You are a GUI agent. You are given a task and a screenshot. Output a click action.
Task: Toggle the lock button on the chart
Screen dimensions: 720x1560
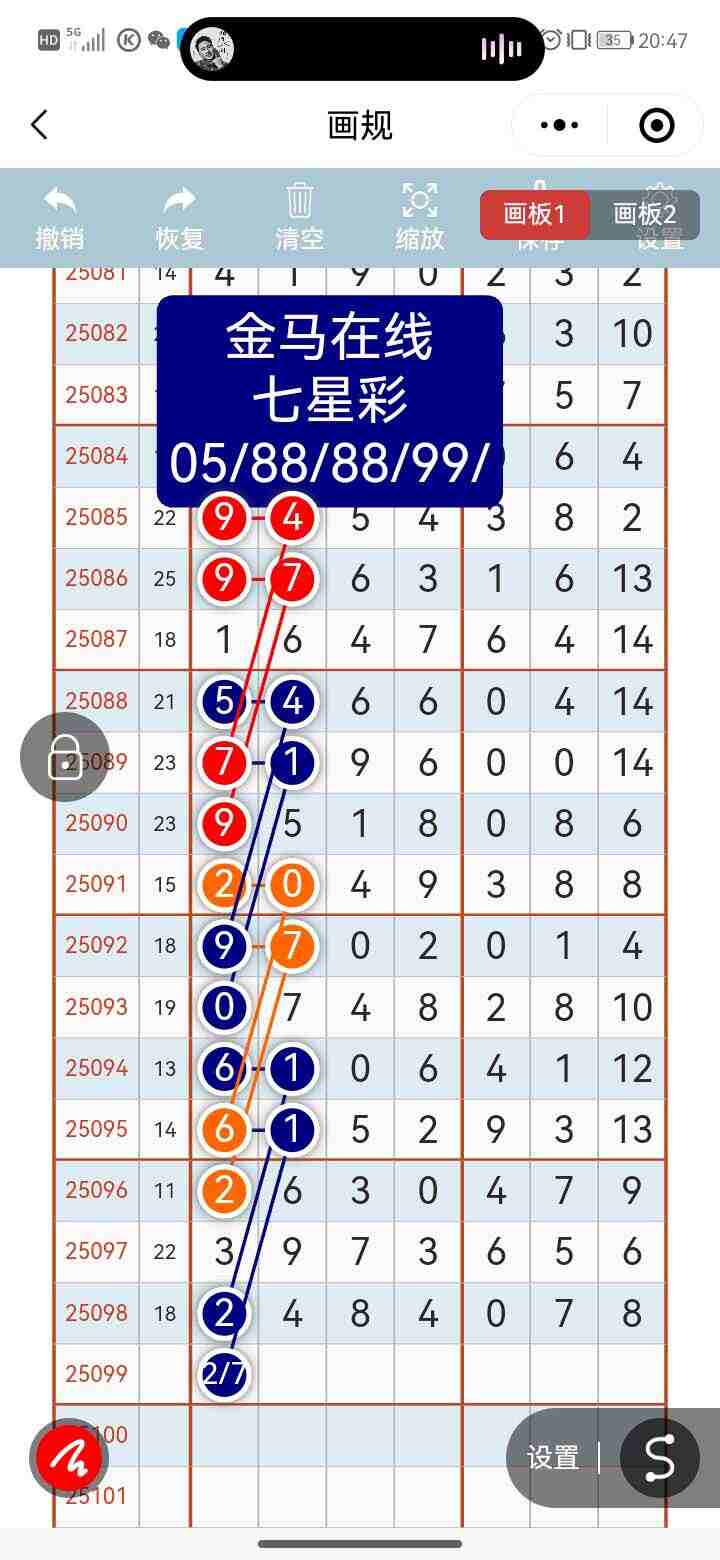point(64,758)
